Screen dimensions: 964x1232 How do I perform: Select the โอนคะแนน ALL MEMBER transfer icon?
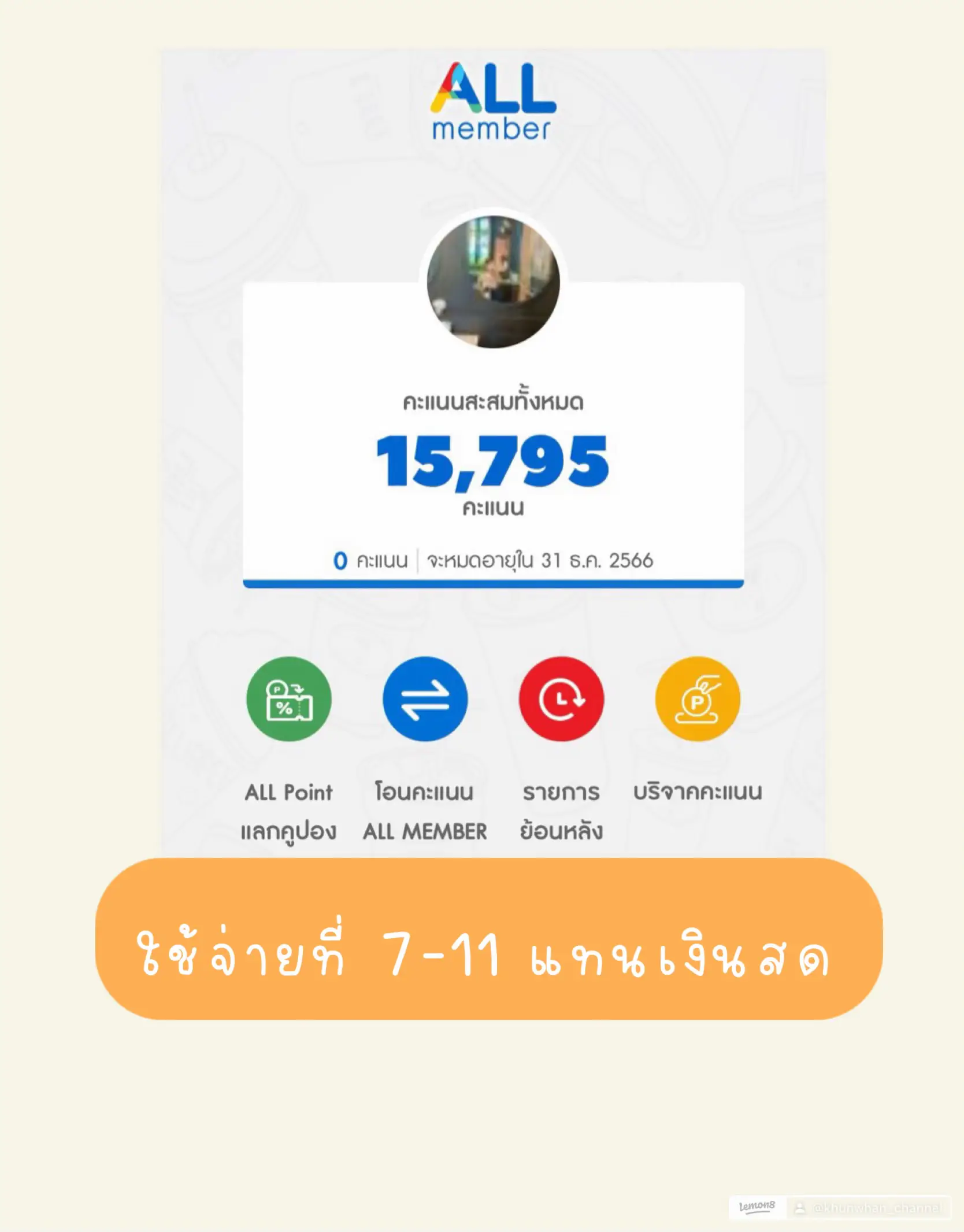click(427, 700)
